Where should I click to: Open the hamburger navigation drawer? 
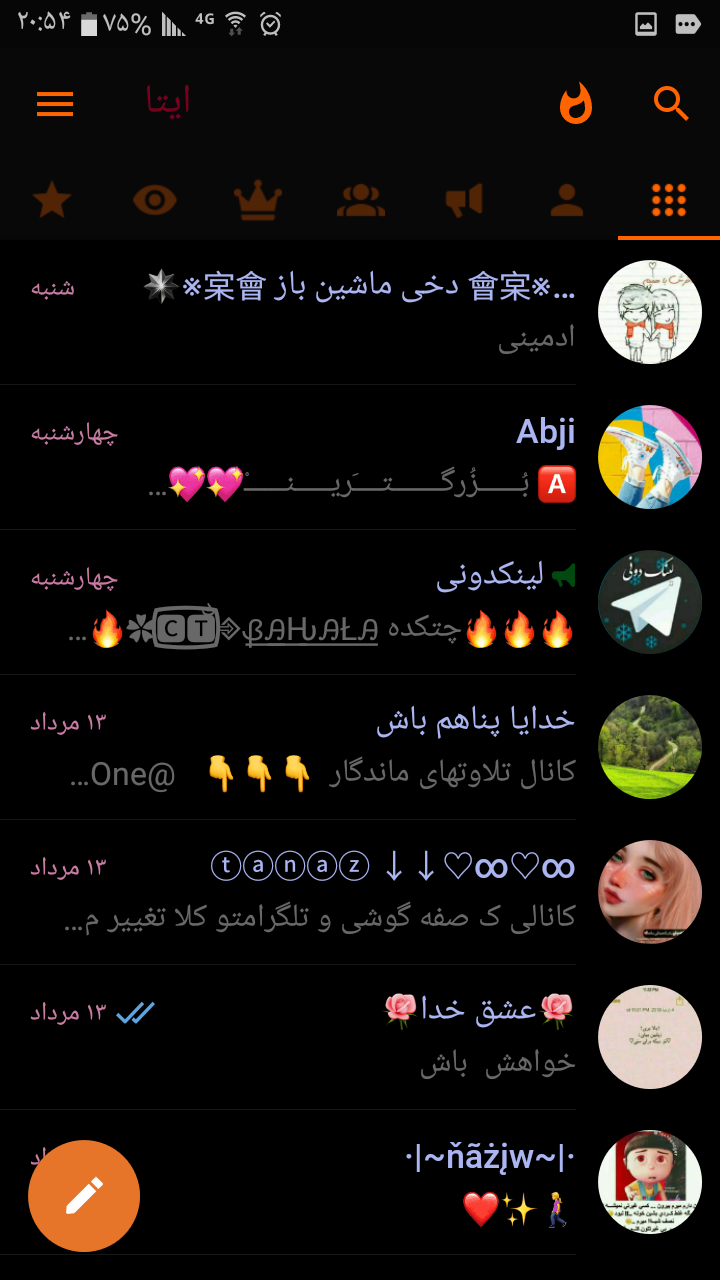[x=55, y=104]
